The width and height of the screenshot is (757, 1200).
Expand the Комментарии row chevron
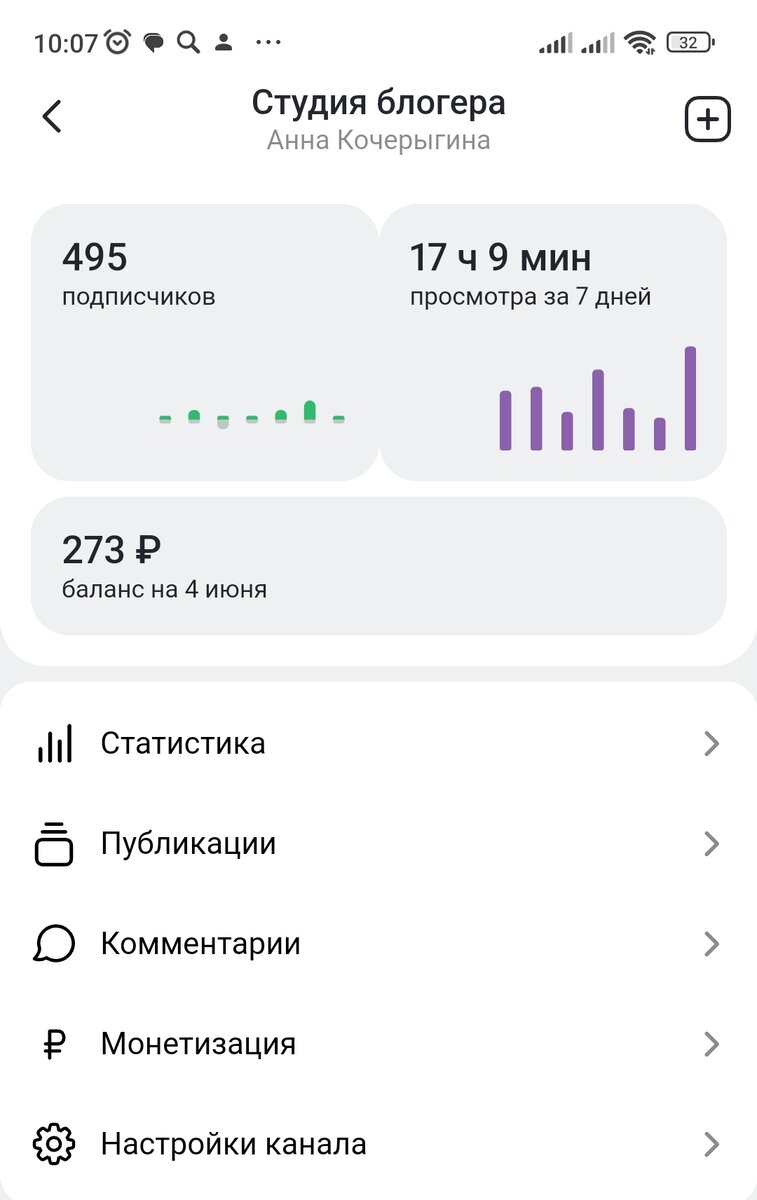[x=712, y=943]
